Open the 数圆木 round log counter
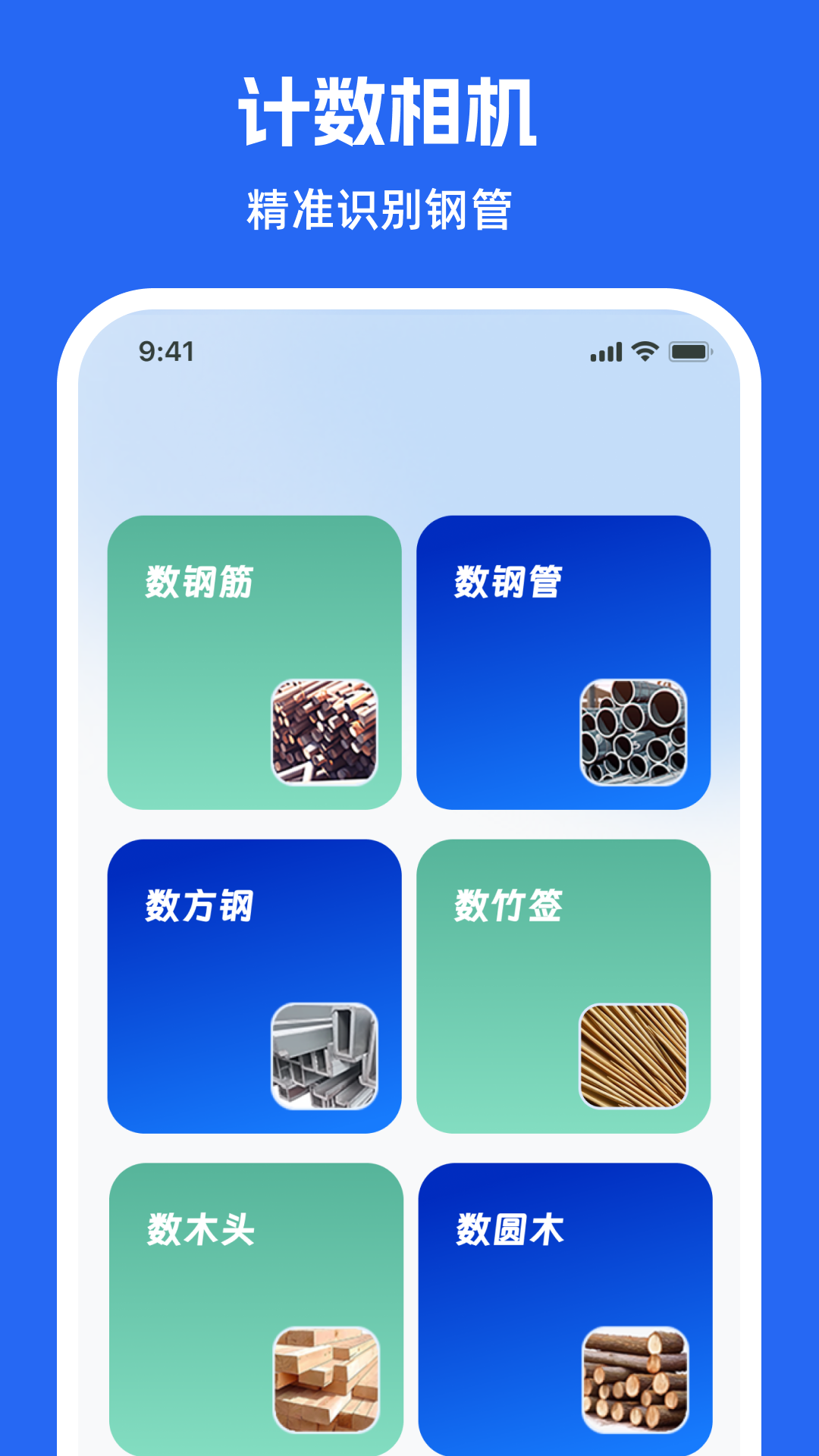 pos(564,1289)
